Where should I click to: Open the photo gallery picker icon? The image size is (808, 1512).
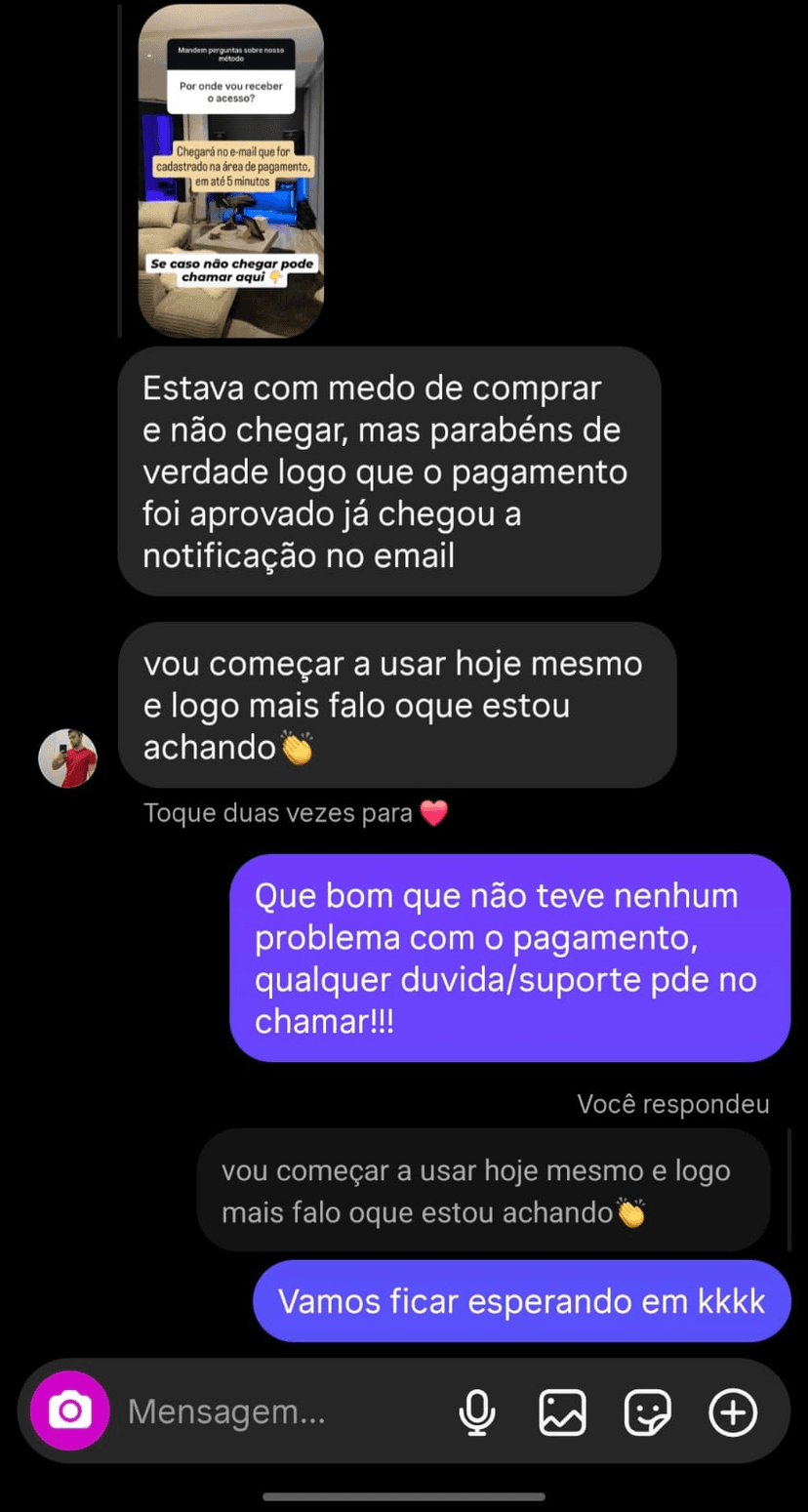561,1410
